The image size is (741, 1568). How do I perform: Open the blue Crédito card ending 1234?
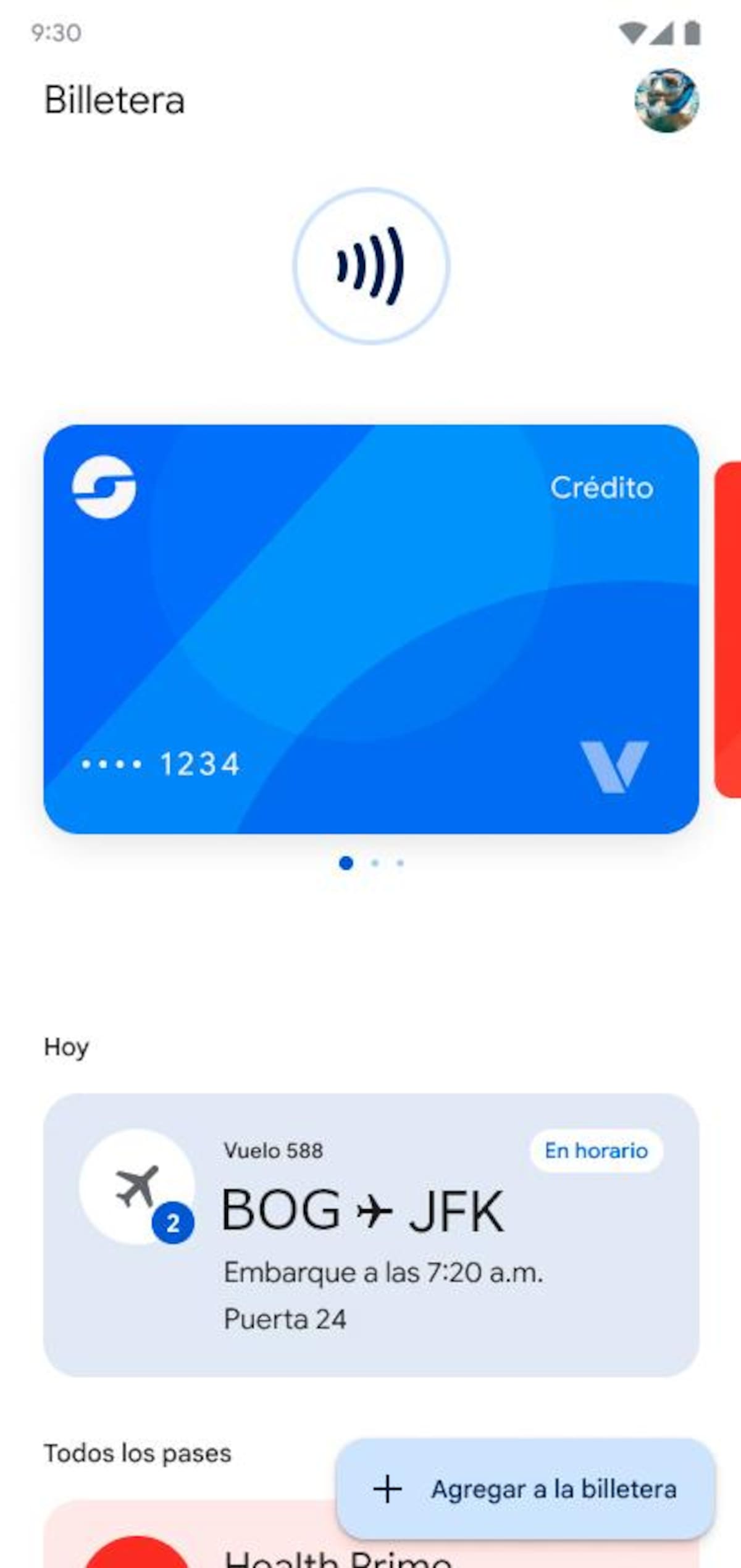coord(371,628)
